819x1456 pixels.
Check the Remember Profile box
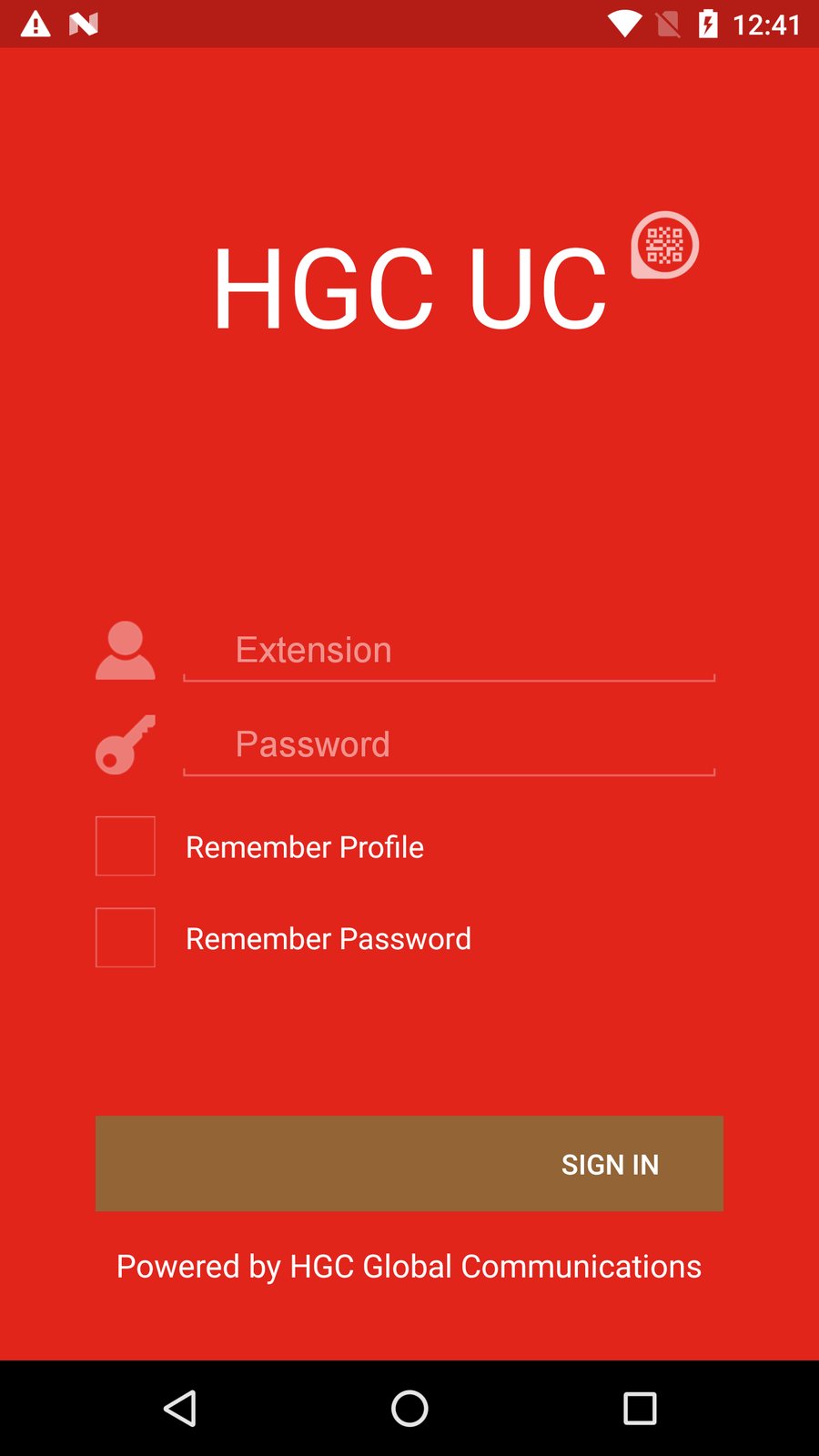[126, 846]
